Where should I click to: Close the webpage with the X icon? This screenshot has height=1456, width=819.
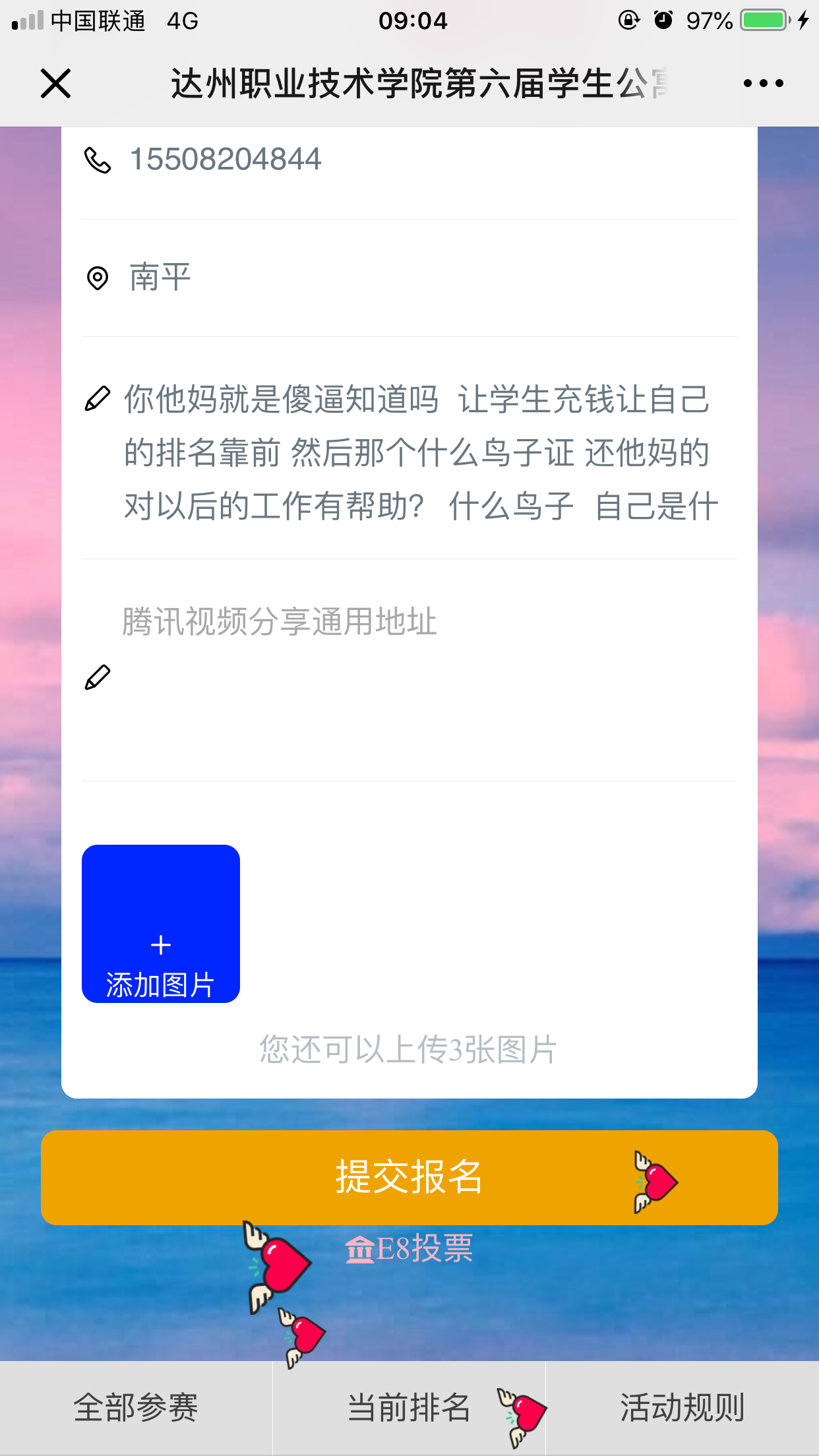(55, 84)
